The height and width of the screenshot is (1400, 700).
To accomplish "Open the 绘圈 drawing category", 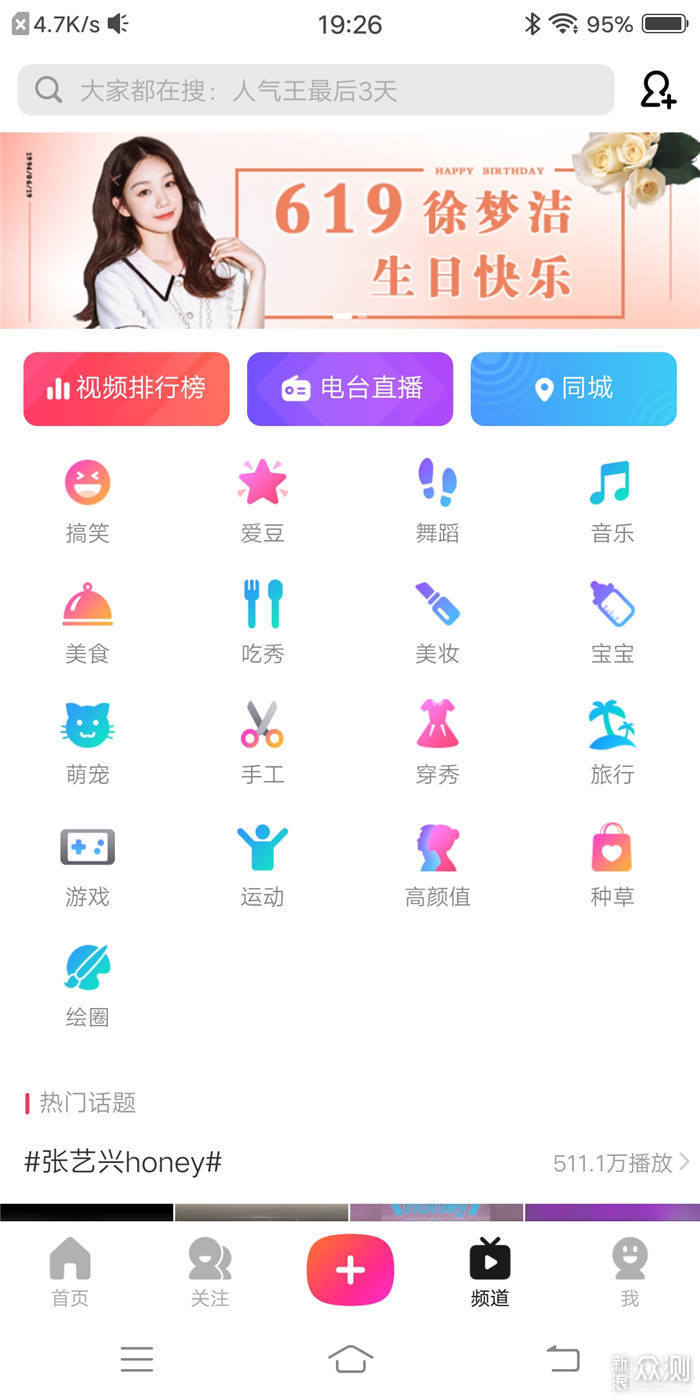I will 88,985.
